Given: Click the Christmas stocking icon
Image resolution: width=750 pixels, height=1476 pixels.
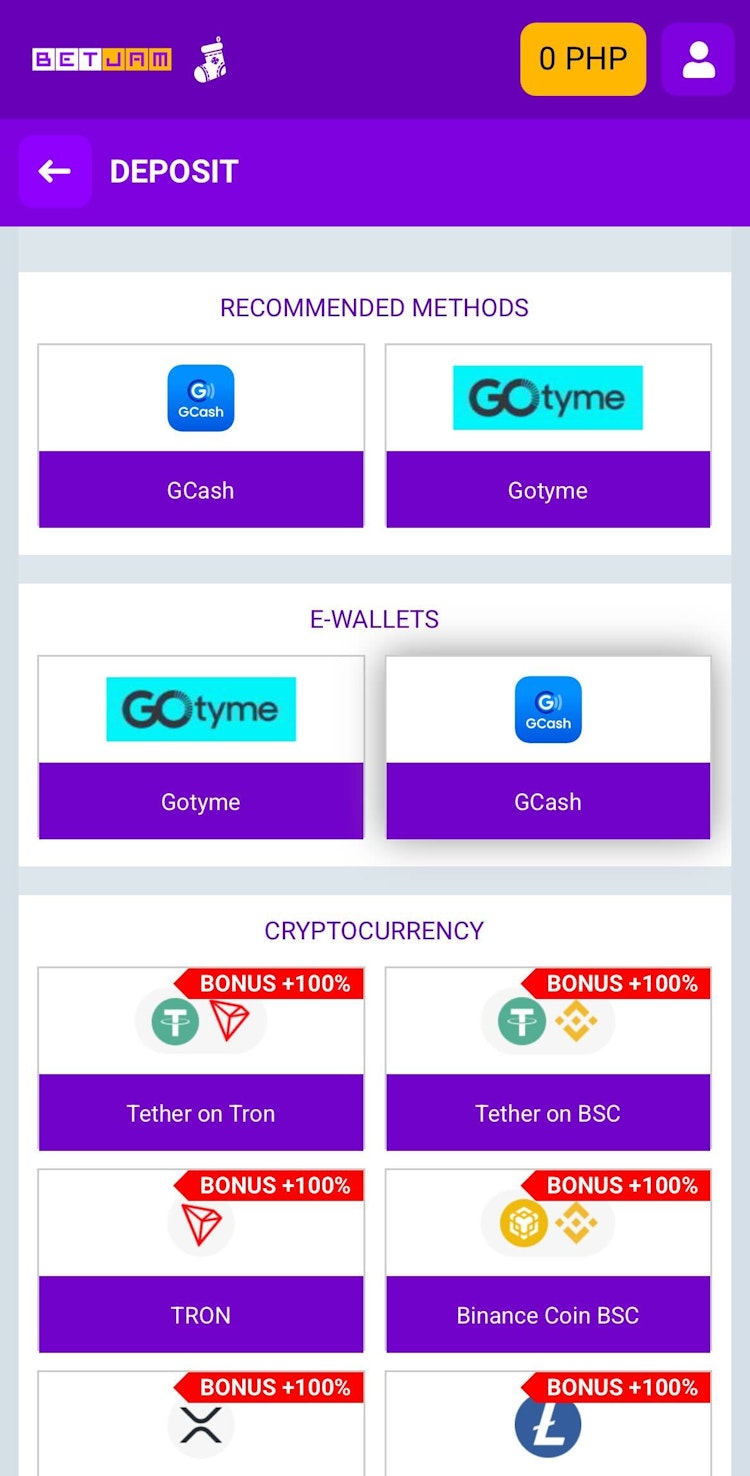Looking at the screenshot, I should [210, 59].
